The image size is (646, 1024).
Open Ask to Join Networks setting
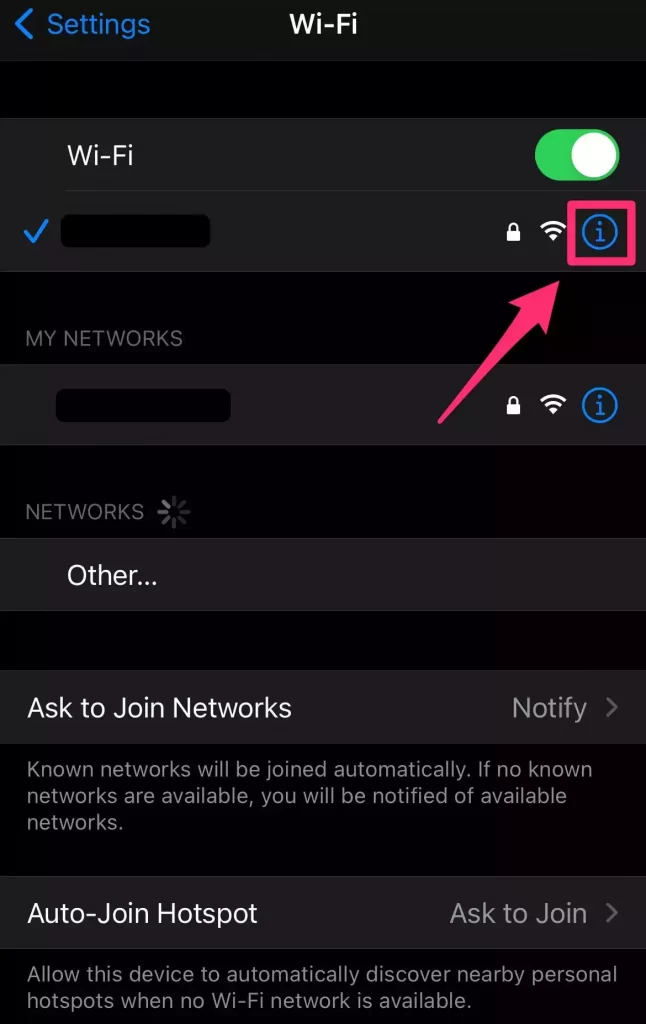coord(323,708)
